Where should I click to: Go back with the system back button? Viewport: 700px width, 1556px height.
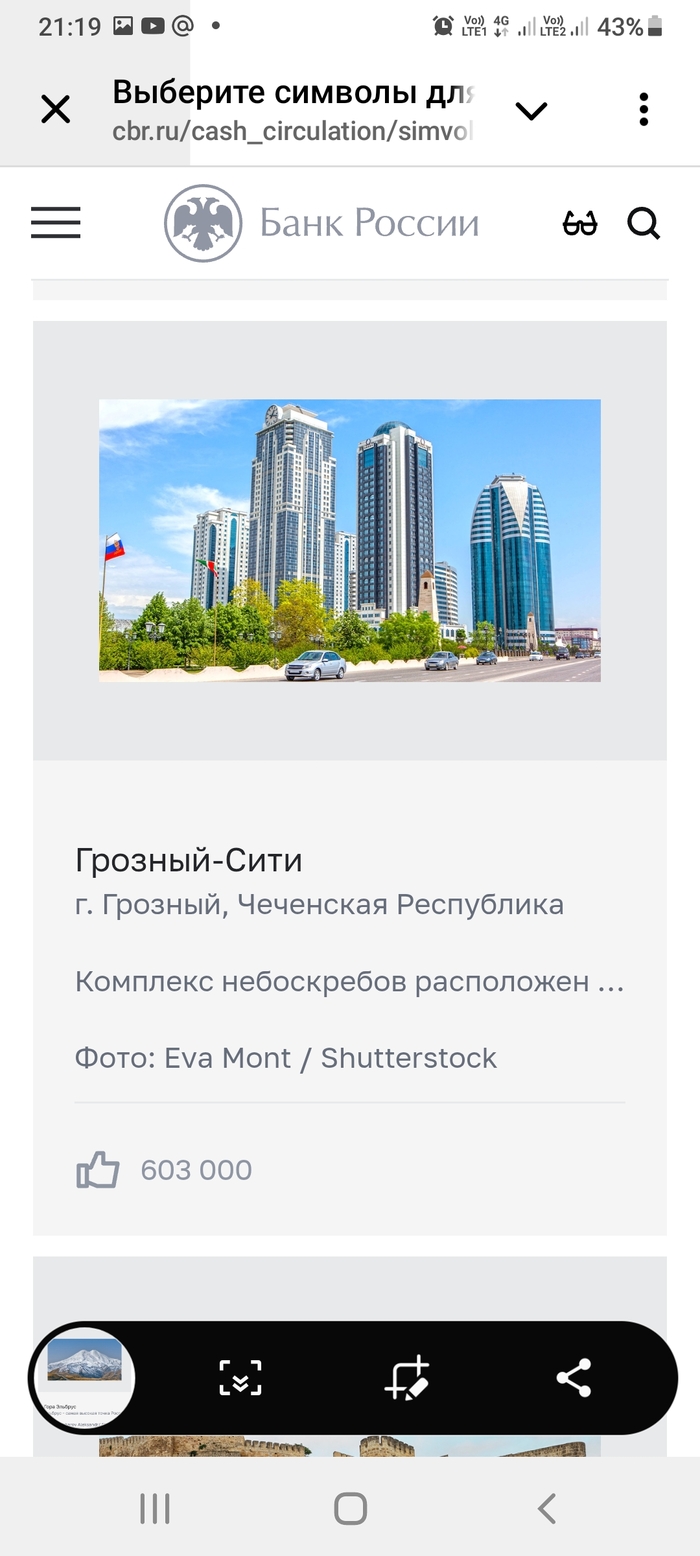[x=546, y=1508]
